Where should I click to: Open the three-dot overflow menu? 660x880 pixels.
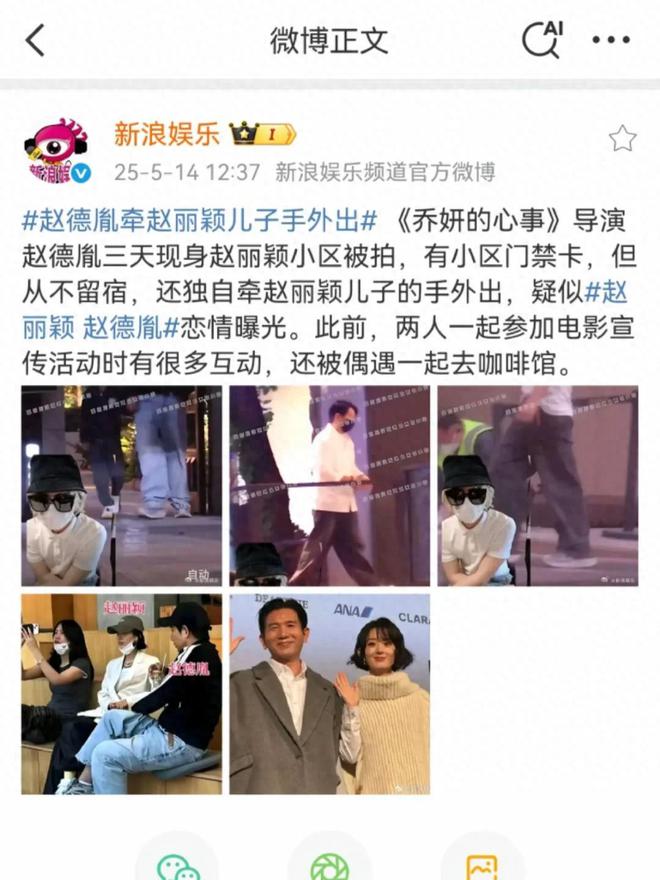click(x=610, y=41)
